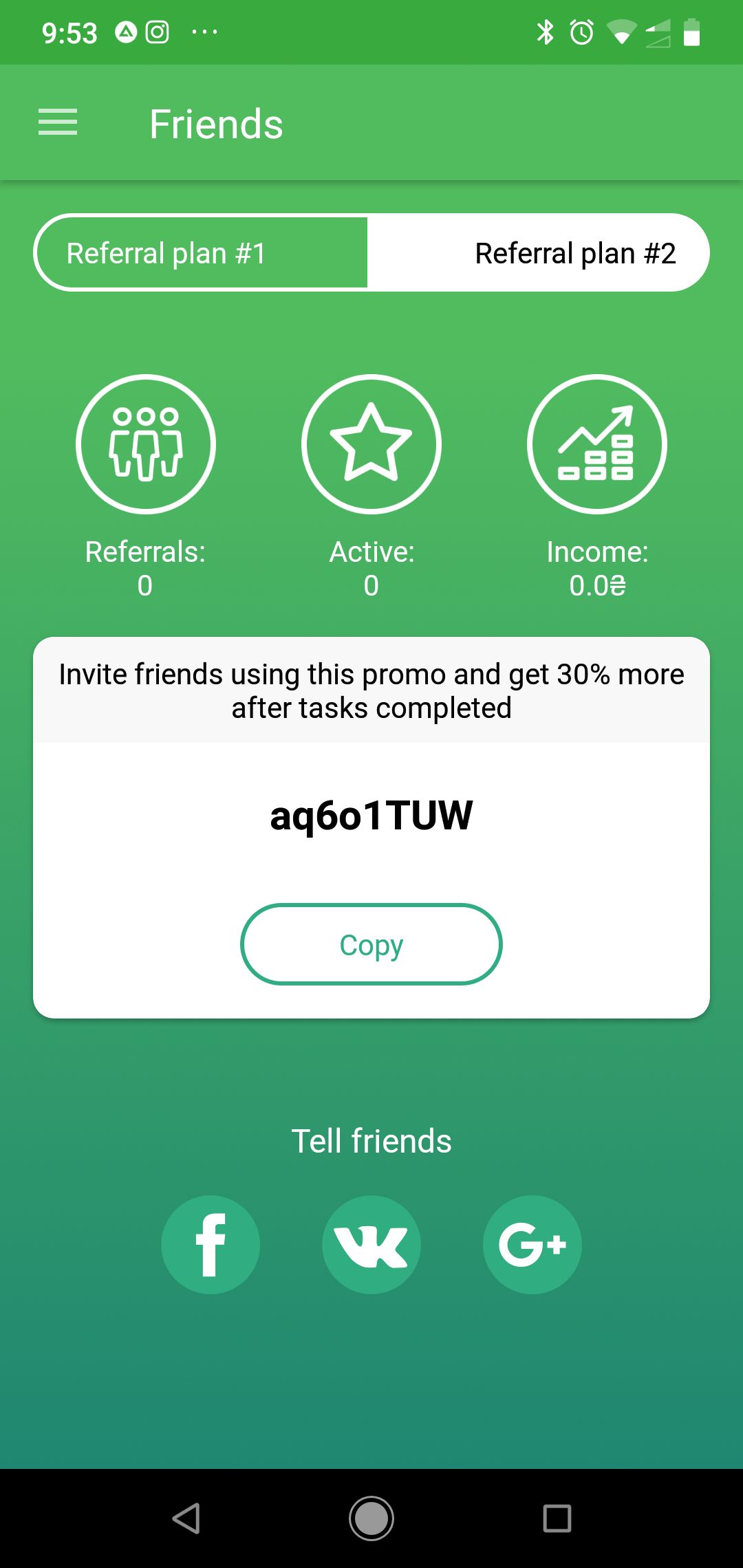Tap the system home button
743x1568 pixels.
(x=371, y=1518)
